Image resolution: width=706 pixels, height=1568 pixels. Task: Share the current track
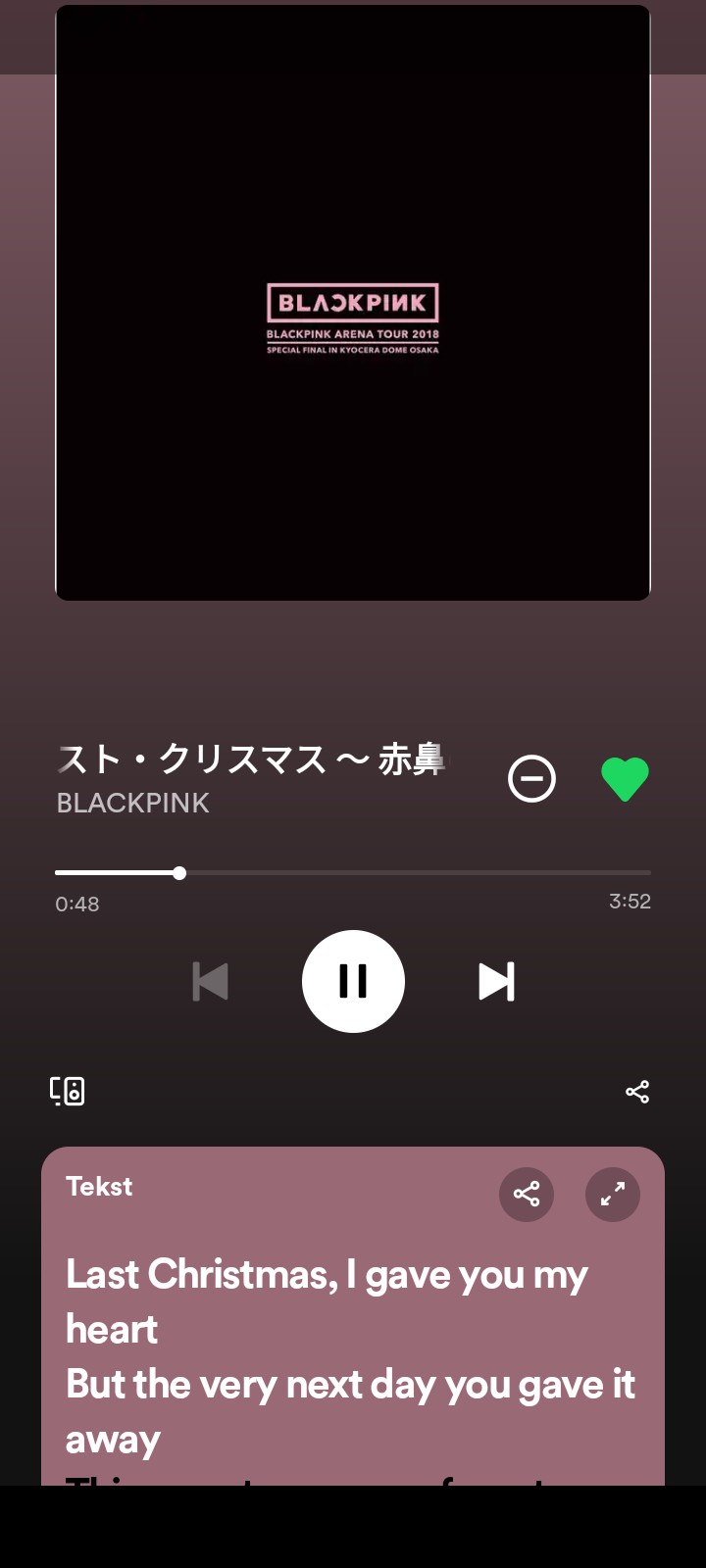coord(637,1092)
